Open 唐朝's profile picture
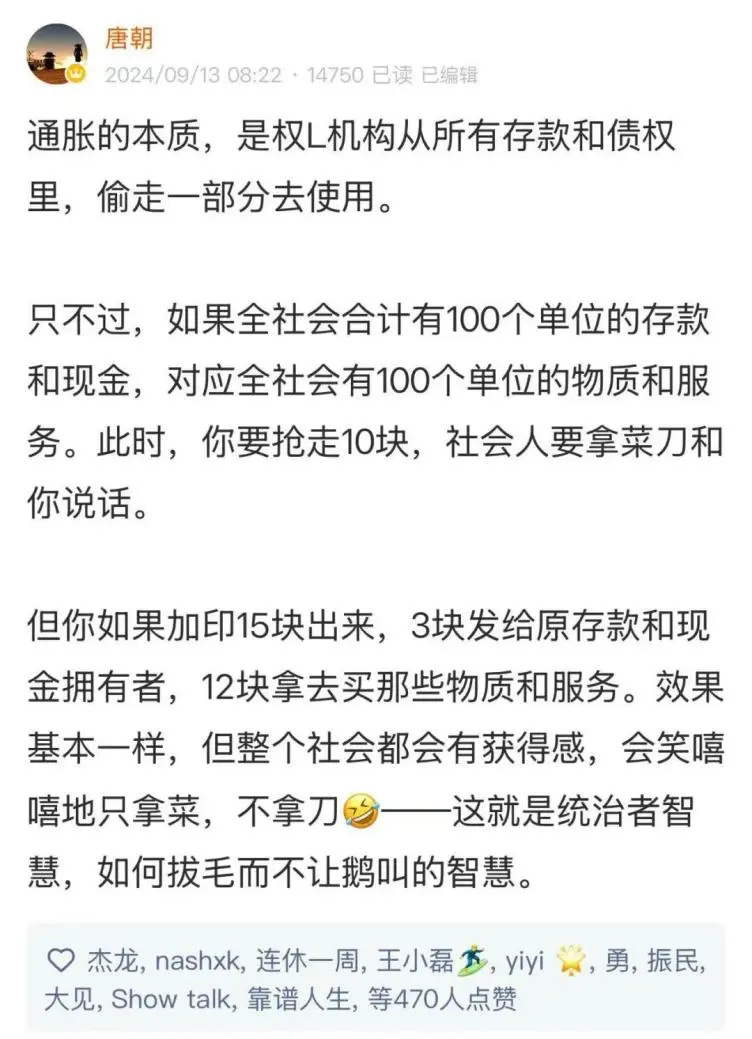752x1039 pixels. [57, 53]
